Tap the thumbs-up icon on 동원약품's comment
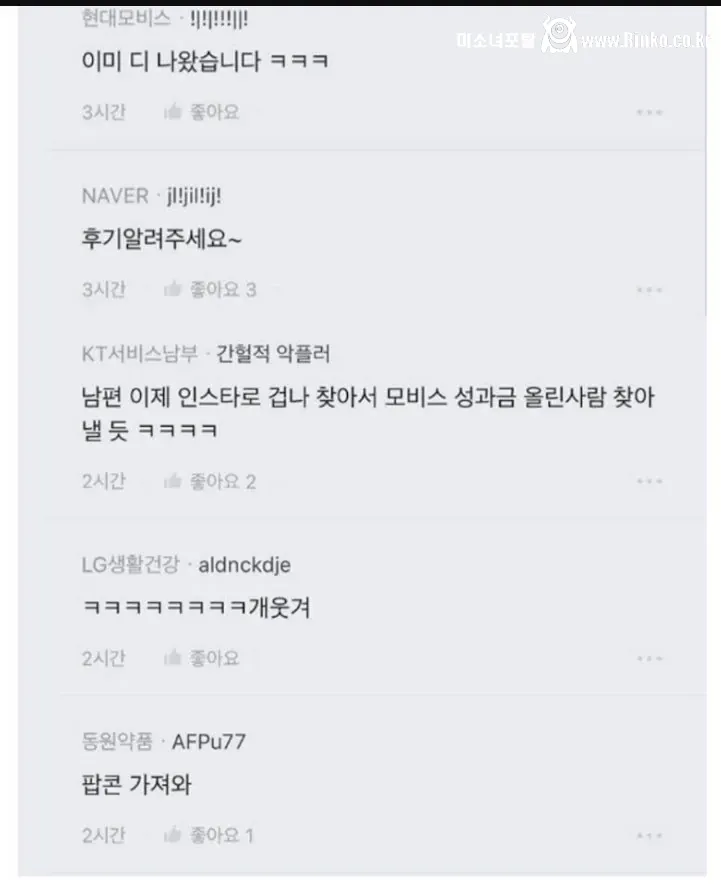The width and height of the screenshot is (721, 888). (x=172, y=834)
